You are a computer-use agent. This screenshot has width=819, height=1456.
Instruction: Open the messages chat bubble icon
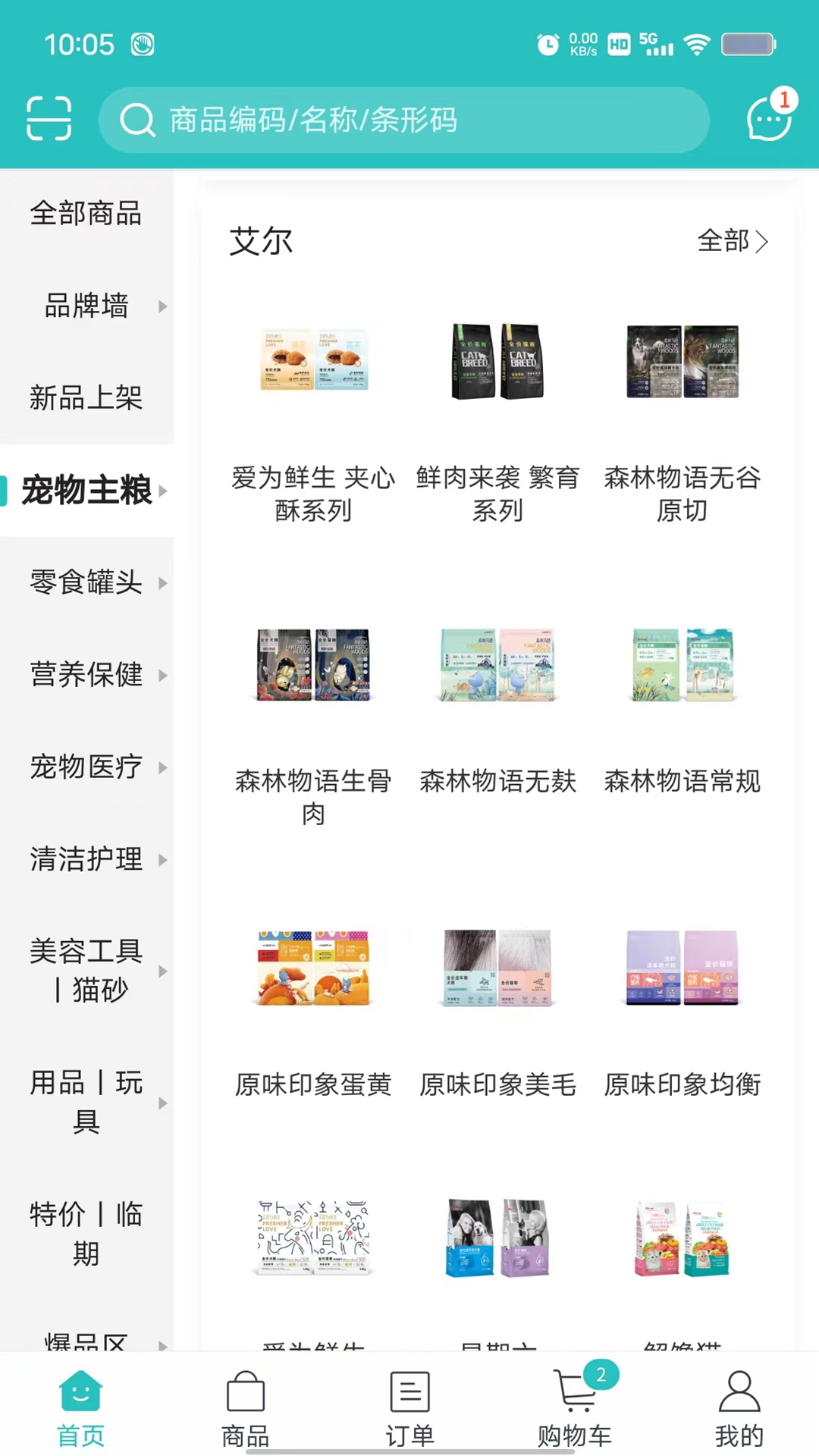[x=769, y=119]
